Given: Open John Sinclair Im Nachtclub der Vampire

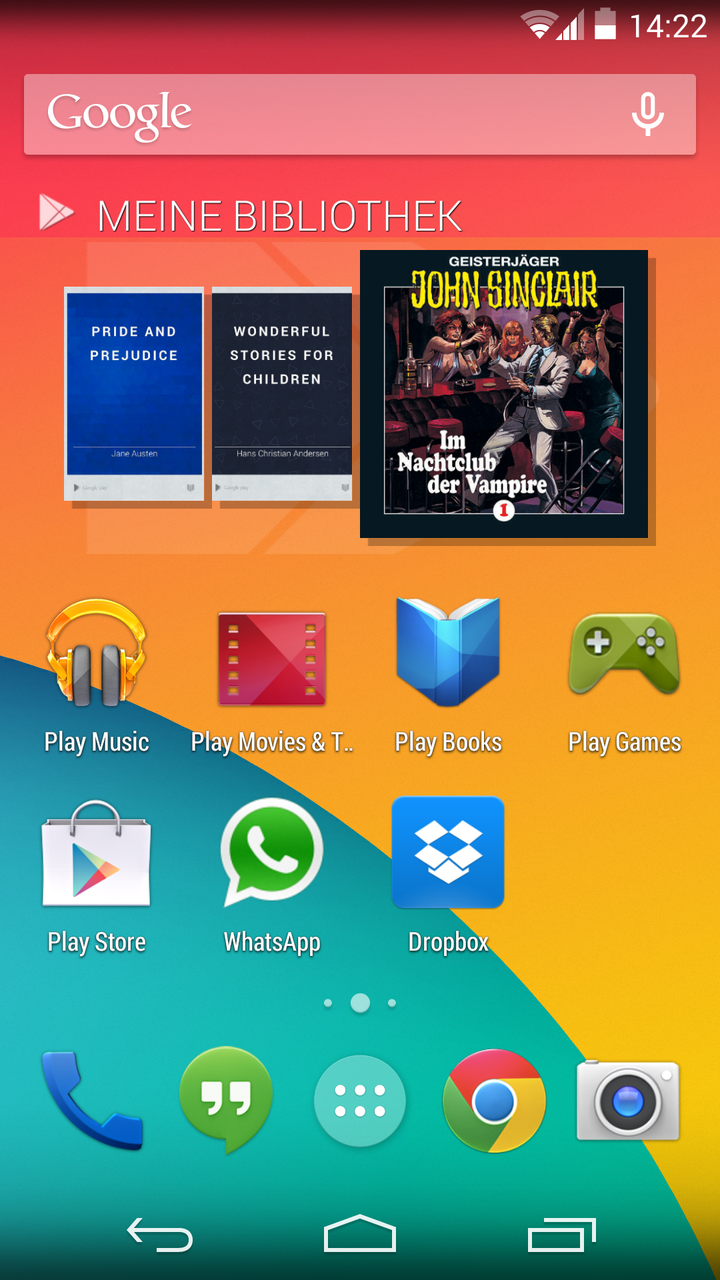Looking at the screenshot, I should click(504, 394).
